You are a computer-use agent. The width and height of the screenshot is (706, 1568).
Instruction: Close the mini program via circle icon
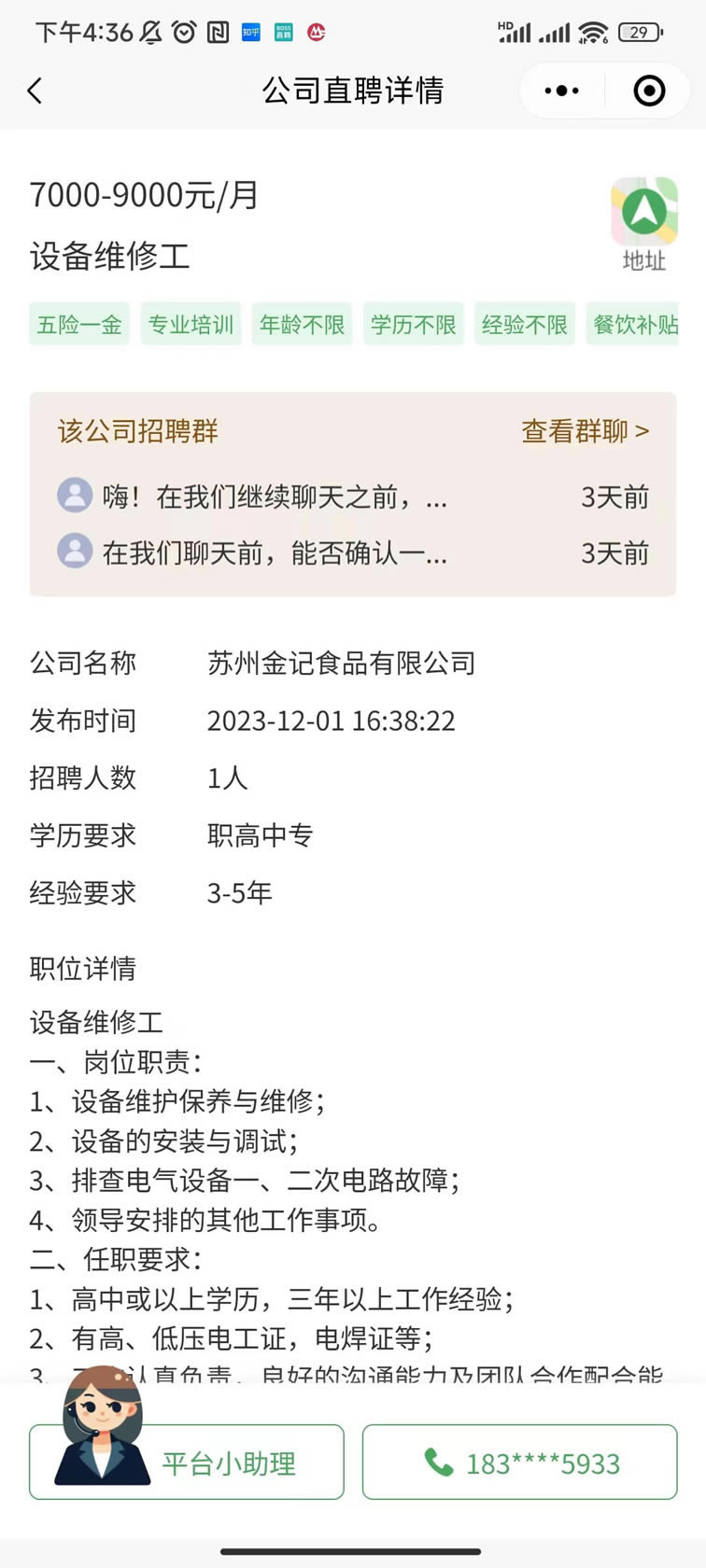coord(649,91)
